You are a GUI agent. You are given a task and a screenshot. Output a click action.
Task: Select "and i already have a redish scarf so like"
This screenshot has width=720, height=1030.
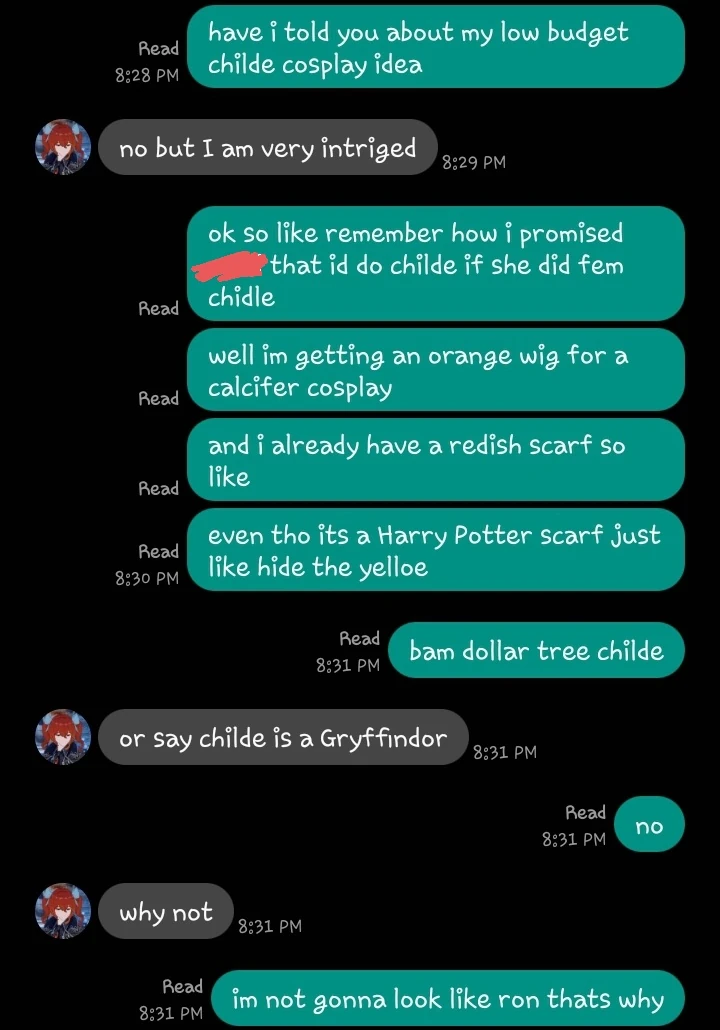click(436, 459)
